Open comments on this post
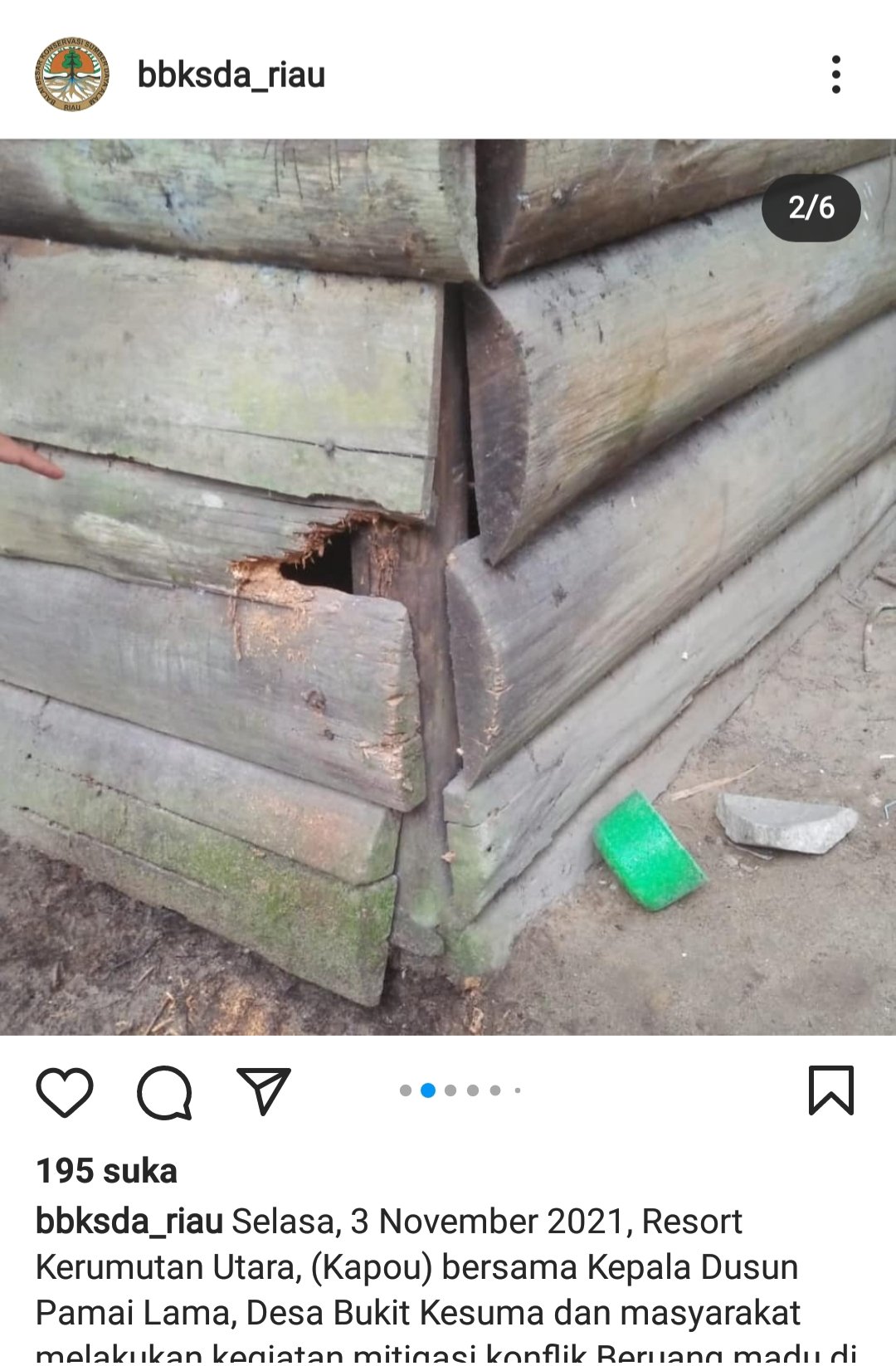 click(164, 1092)
